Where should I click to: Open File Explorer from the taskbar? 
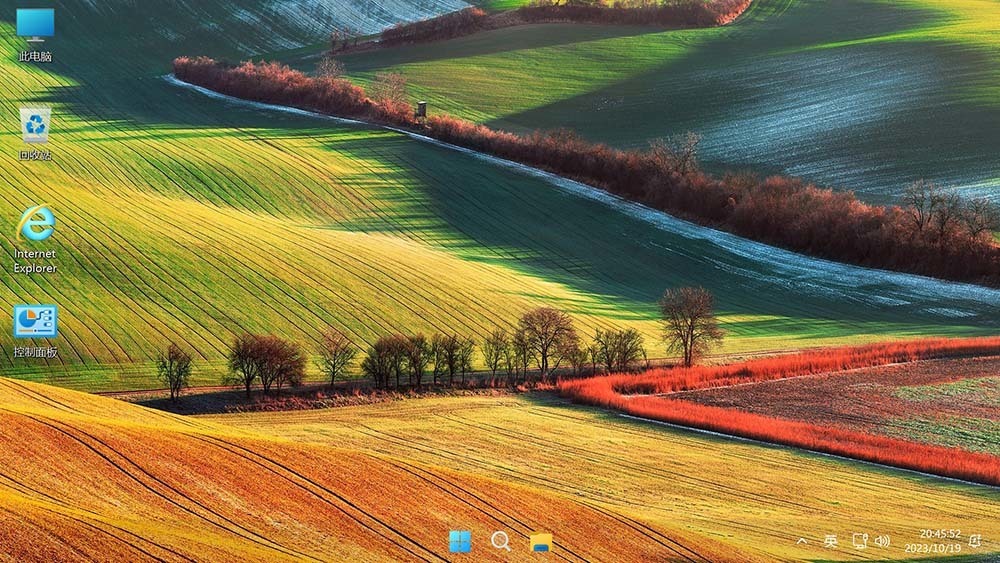[541, 542]
